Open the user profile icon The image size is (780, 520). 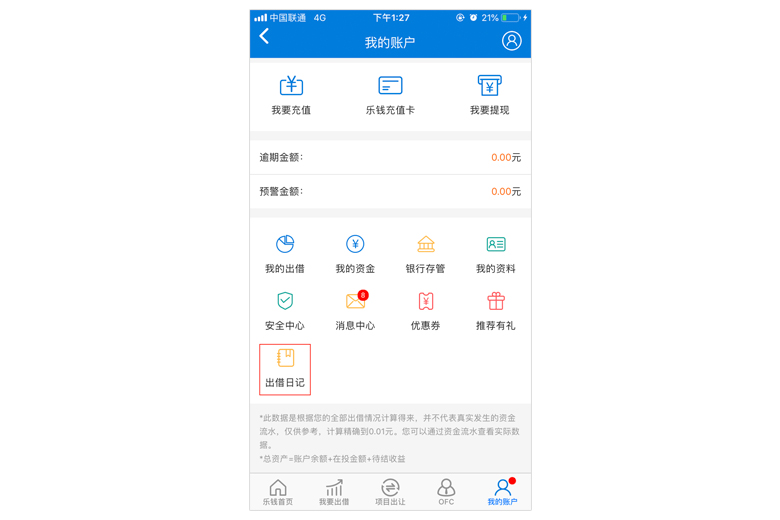511,41
